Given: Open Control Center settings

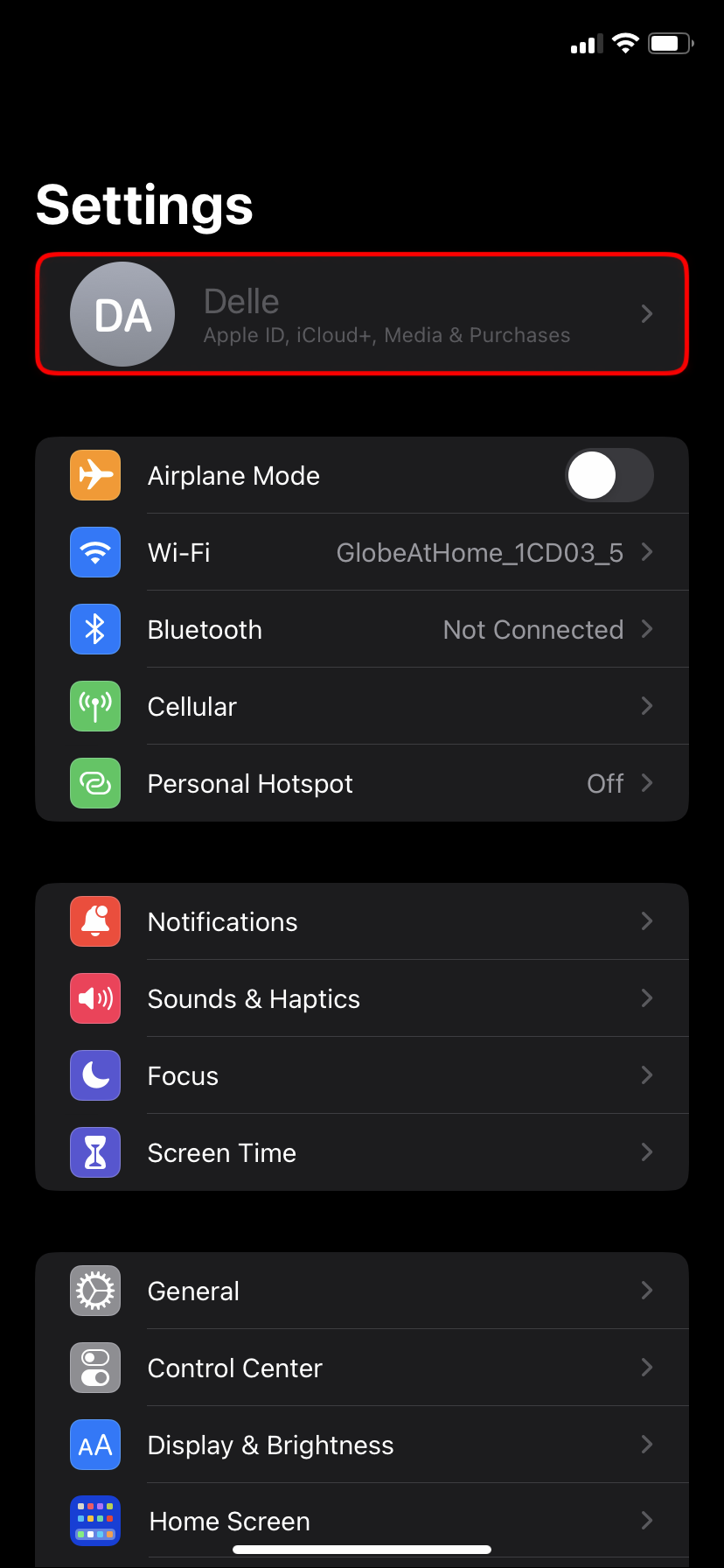Looking at the screenshot, I should (362, 1368).
